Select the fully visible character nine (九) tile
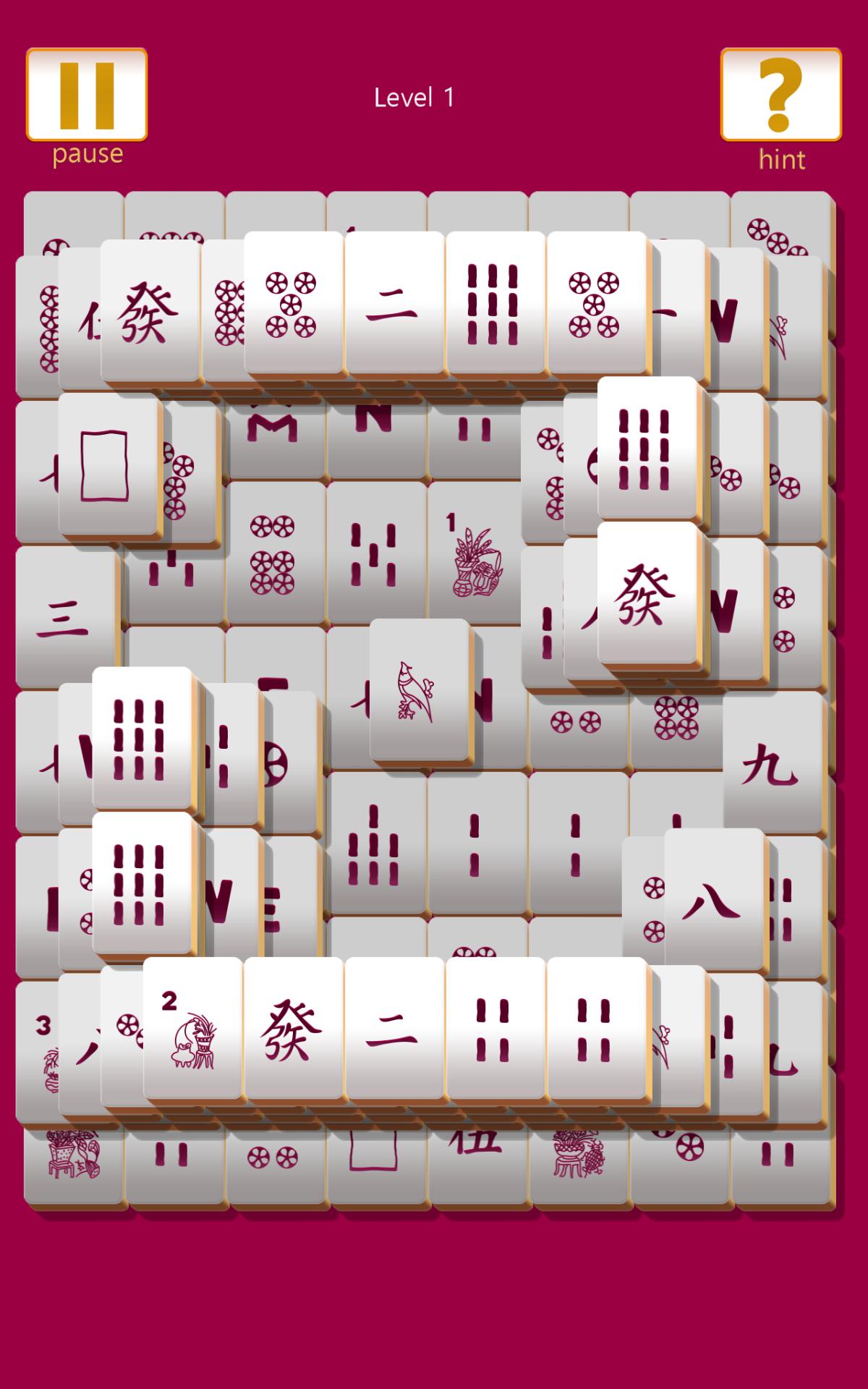Image resolution: width=868 pixels, height=1389 pixels. pos(771,761)
